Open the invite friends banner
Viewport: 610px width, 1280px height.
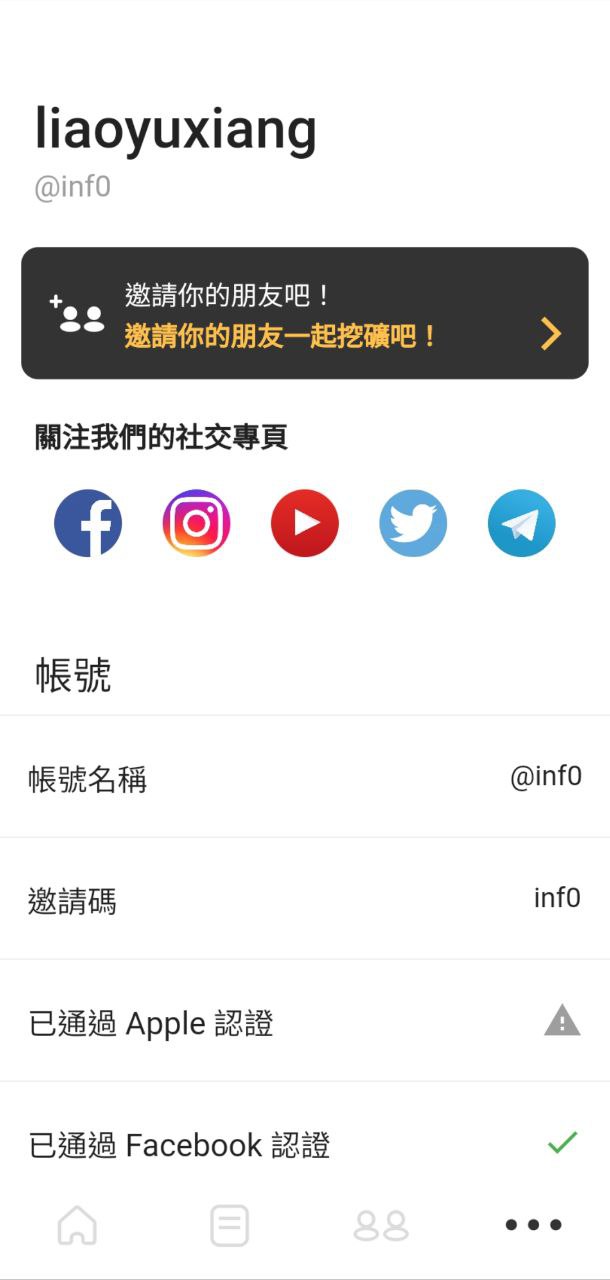pyautogui.click(x=304, y=314)
